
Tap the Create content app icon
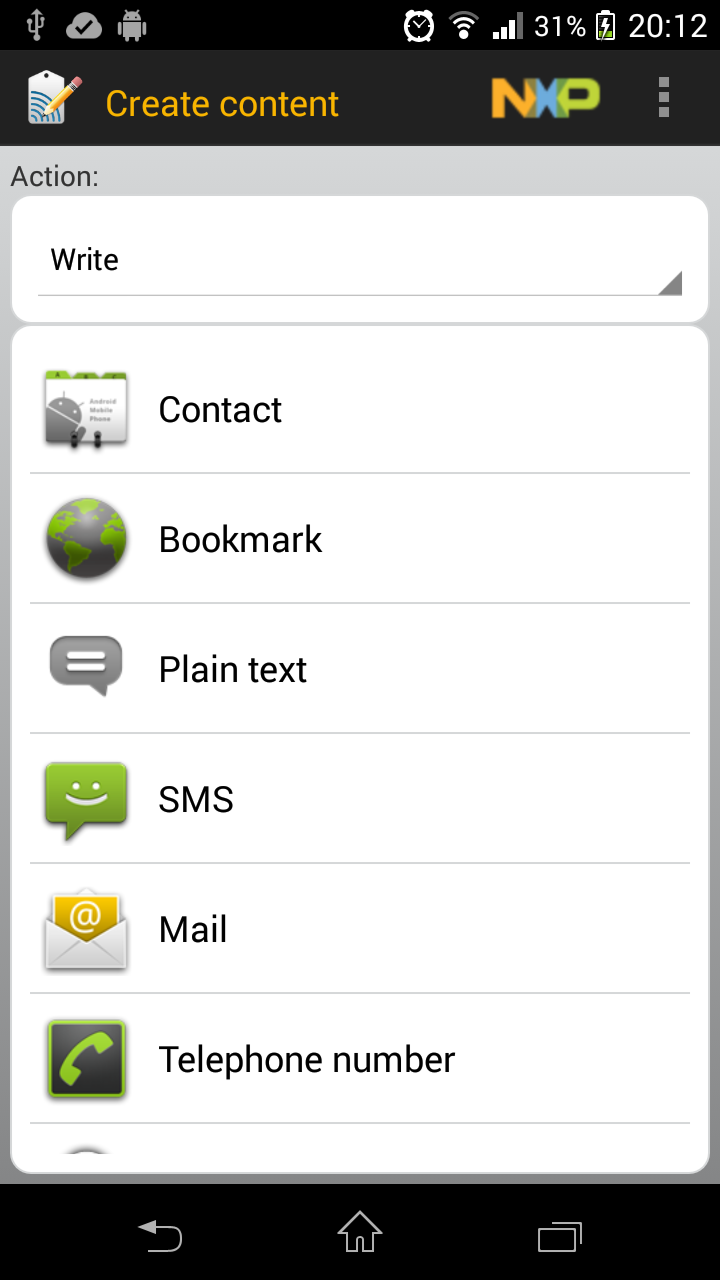[55, 98]
